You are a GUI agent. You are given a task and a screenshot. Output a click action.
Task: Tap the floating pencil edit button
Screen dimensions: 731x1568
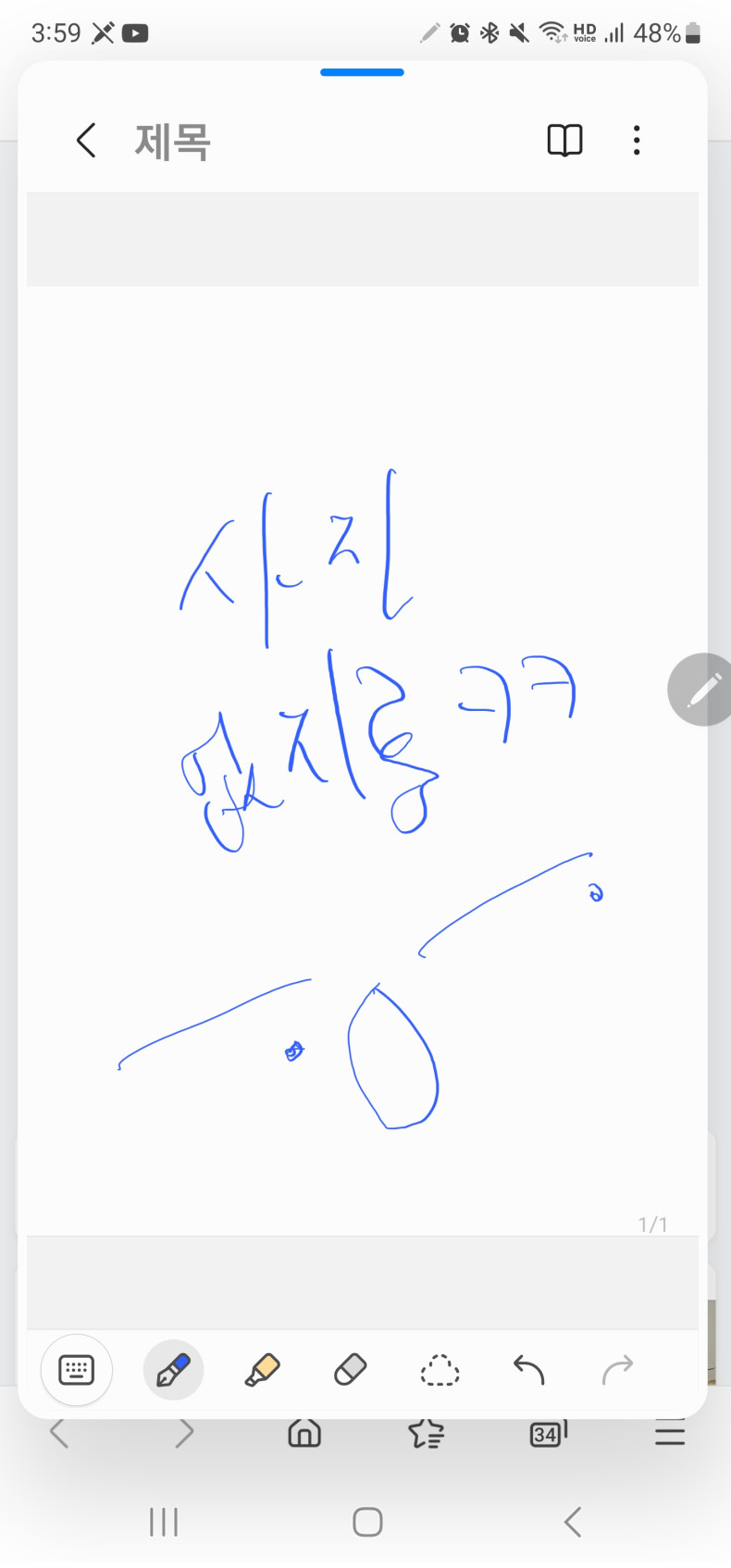point(702,690)
